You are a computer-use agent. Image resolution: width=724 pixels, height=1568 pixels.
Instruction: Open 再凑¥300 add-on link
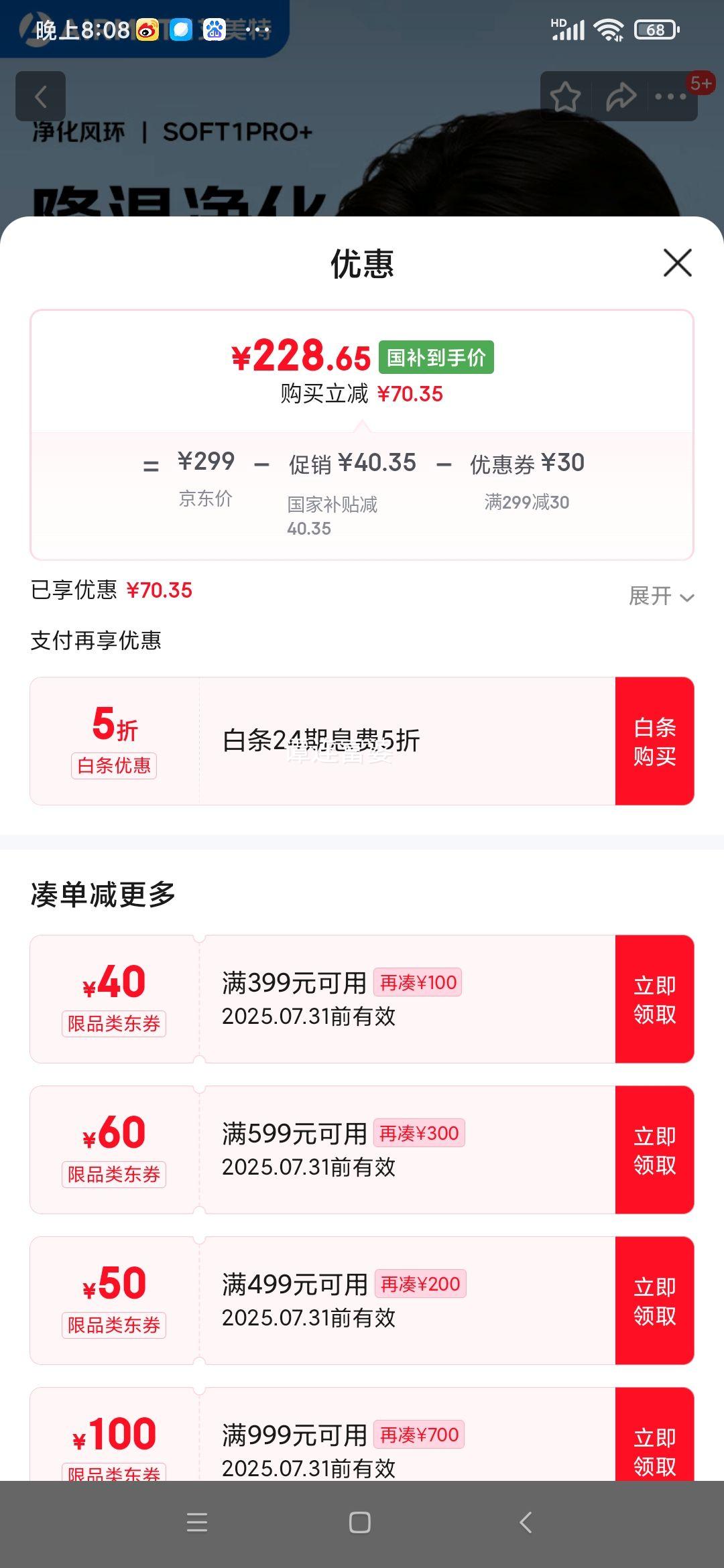419,1133
